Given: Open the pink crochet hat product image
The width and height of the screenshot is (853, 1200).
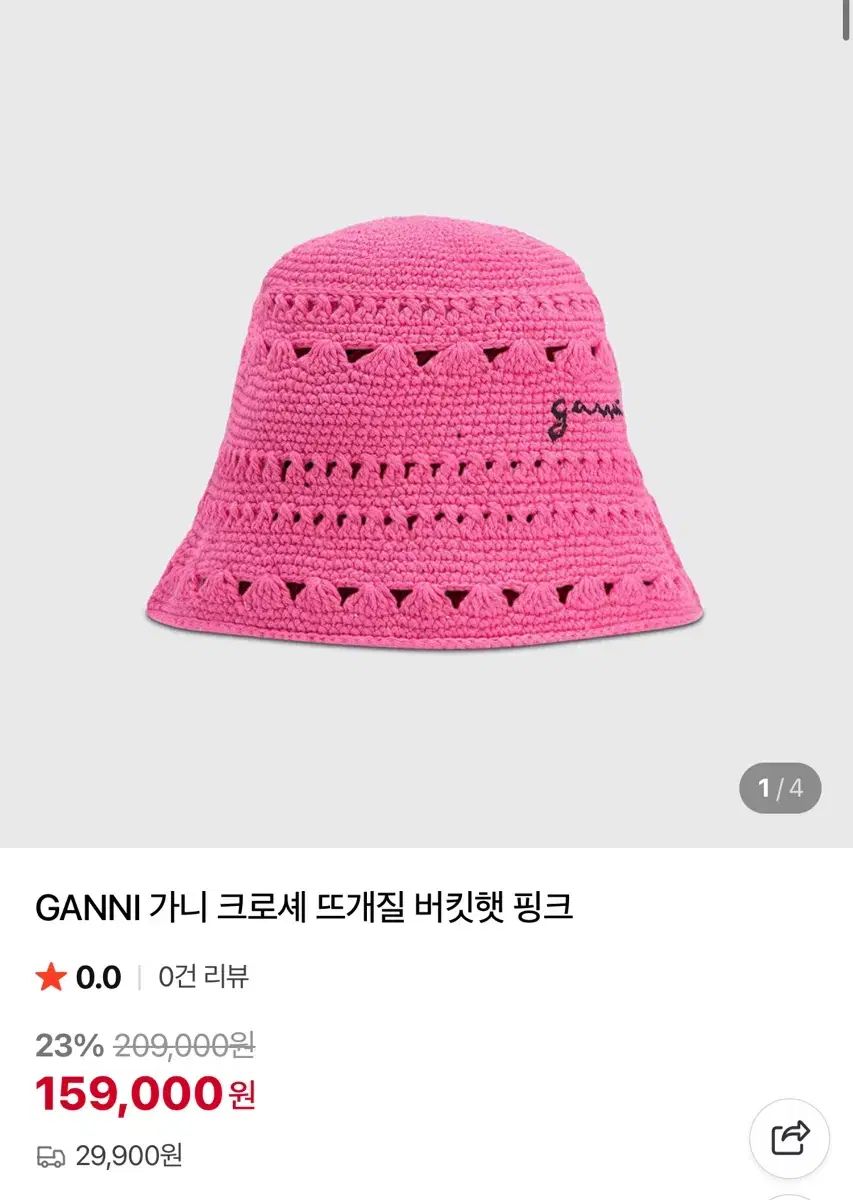Looking at the screenshot, I should (426, 440).
